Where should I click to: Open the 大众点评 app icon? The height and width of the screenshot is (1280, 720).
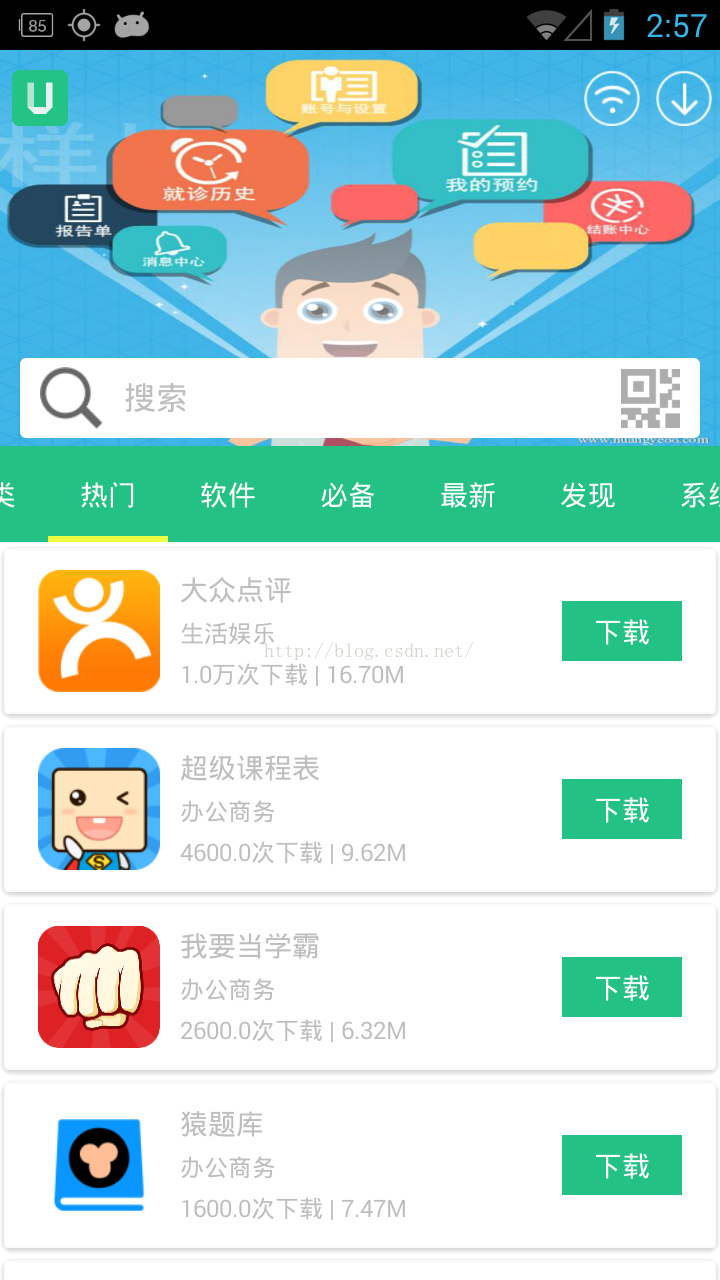pos(99,630)
